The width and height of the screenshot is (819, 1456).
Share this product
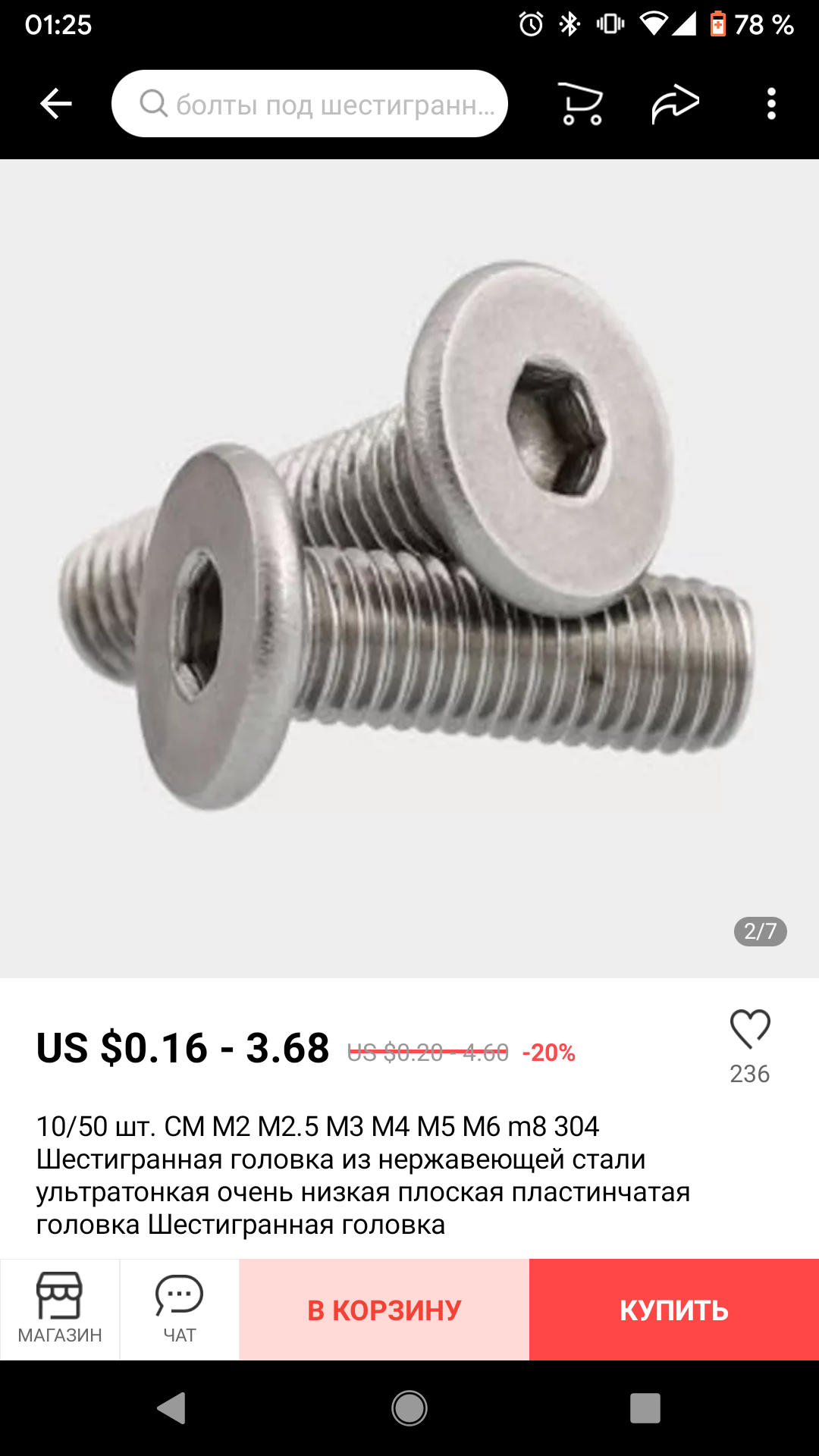coord(675,104)
